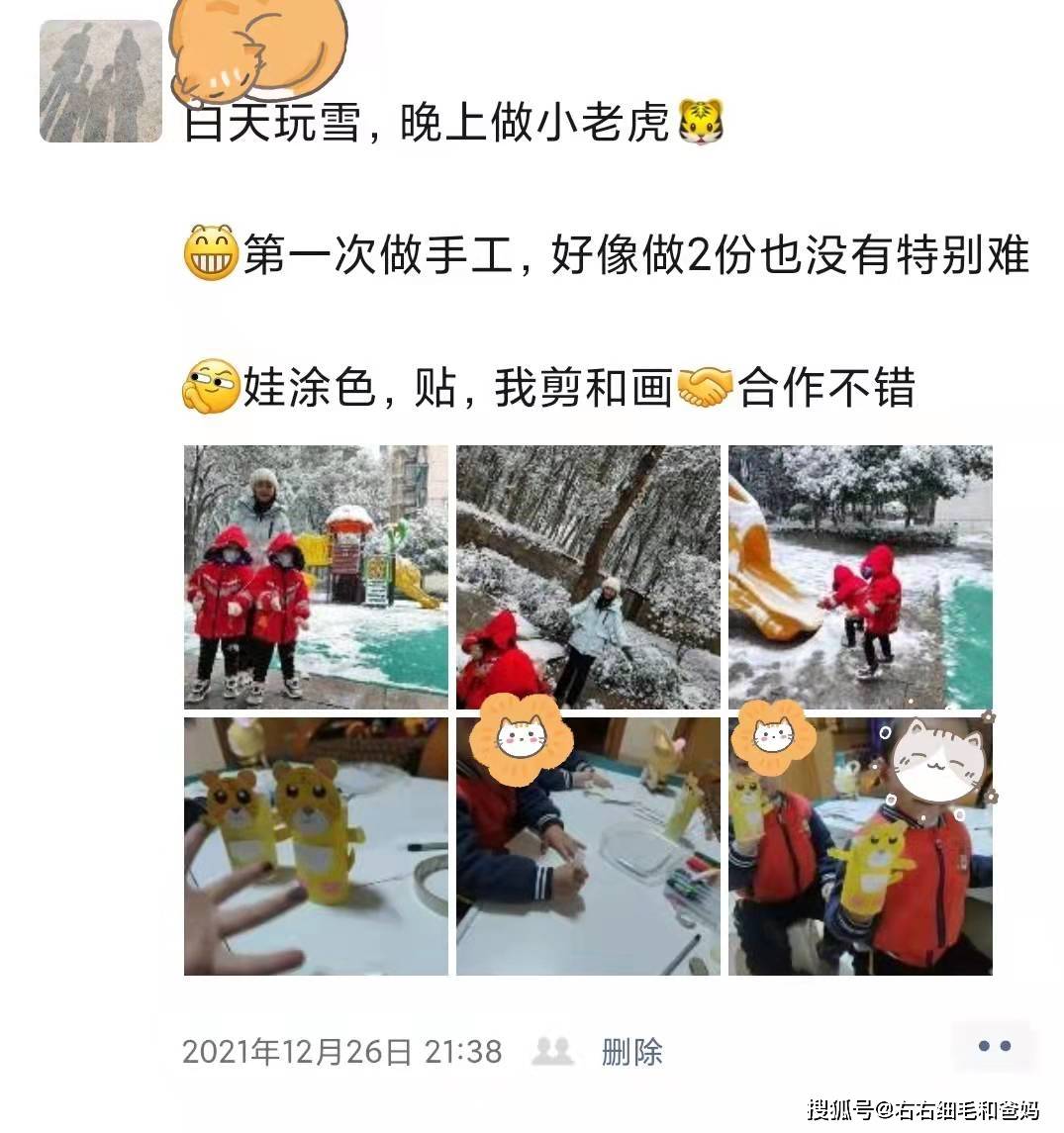The width and height of the screenshot is (1064, 1133).
Task: Open photo of kids holding tiger puppets
Action: (860, 846)
